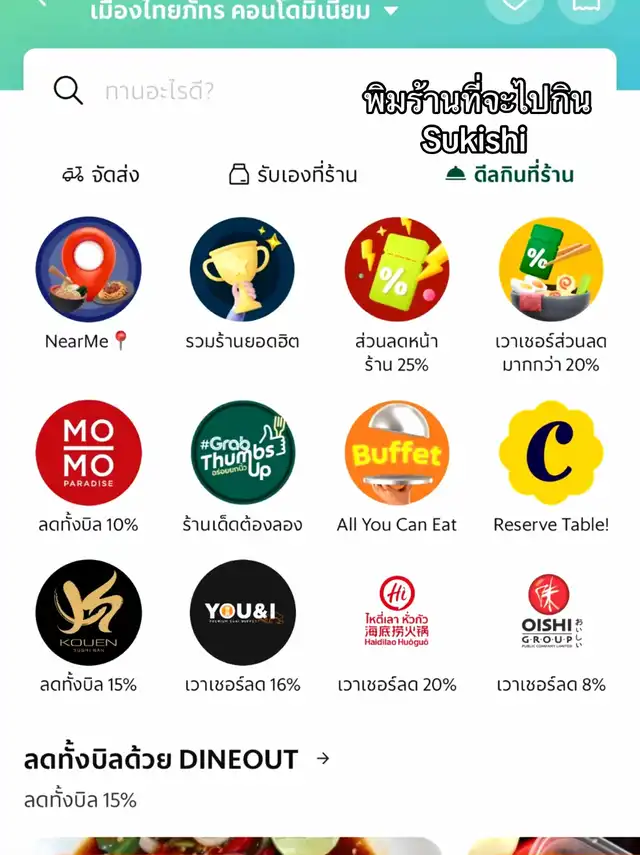
Task: Switch to the จัดส่ง delivery tab
Action: (101, 175)
